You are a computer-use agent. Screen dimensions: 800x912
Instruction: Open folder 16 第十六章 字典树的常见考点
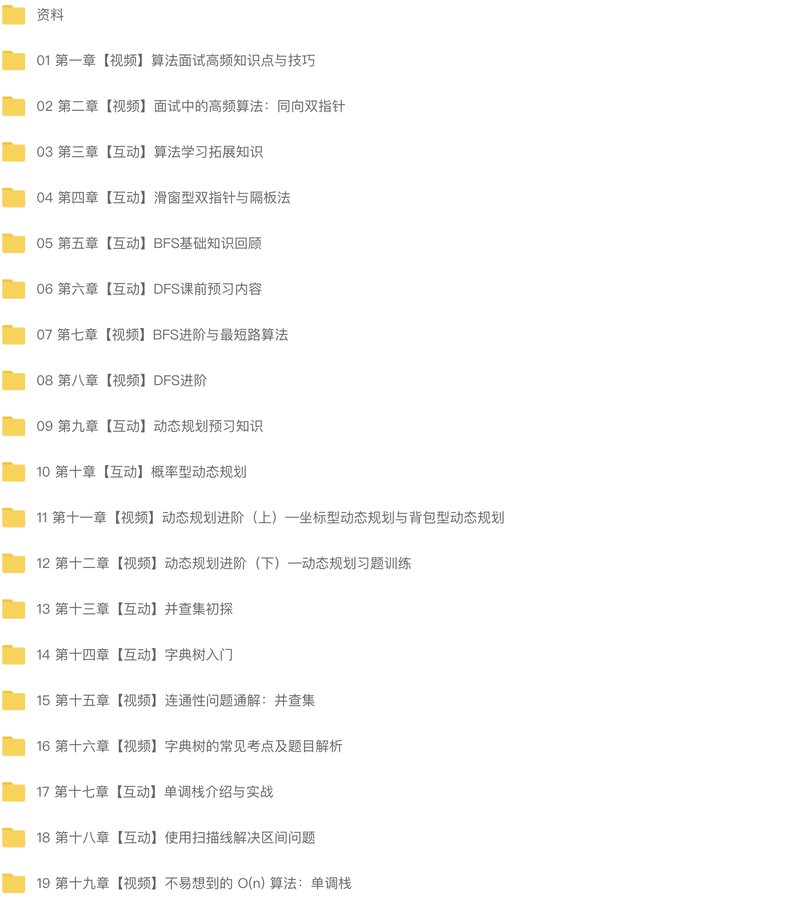point(189,746)
